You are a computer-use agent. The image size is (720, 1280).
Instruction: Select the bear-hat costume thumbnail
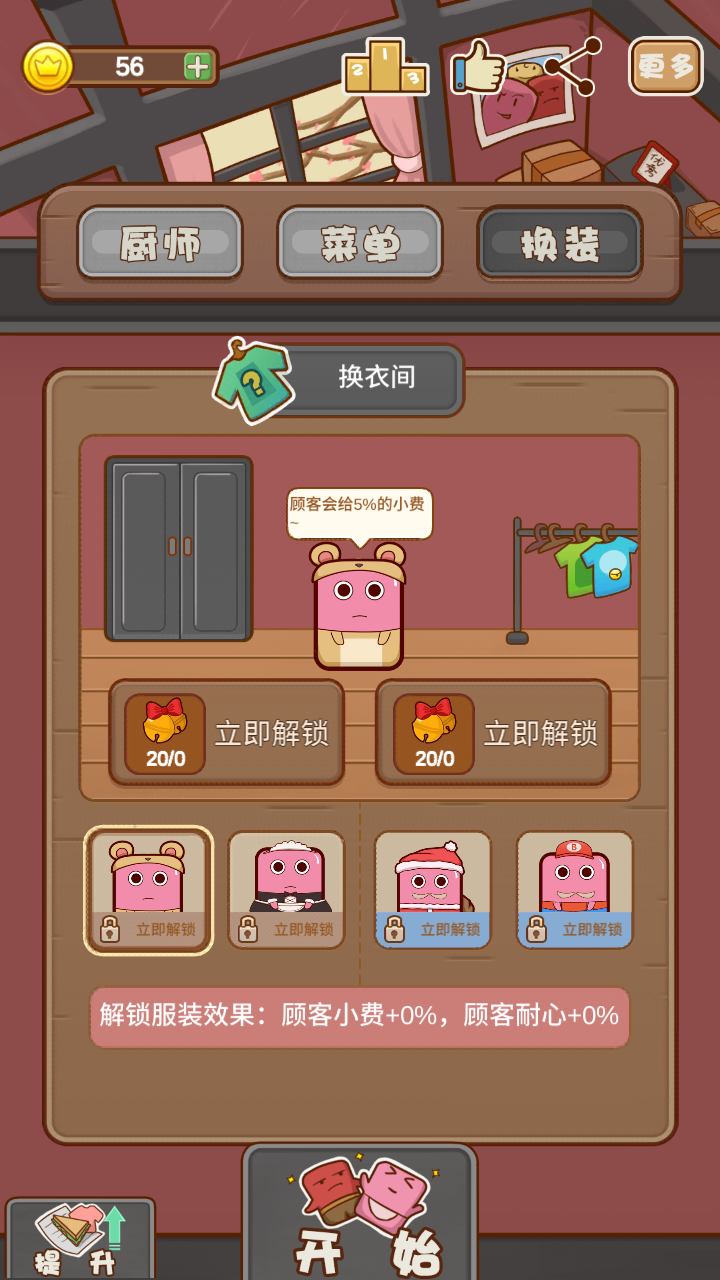pos(147,888)
